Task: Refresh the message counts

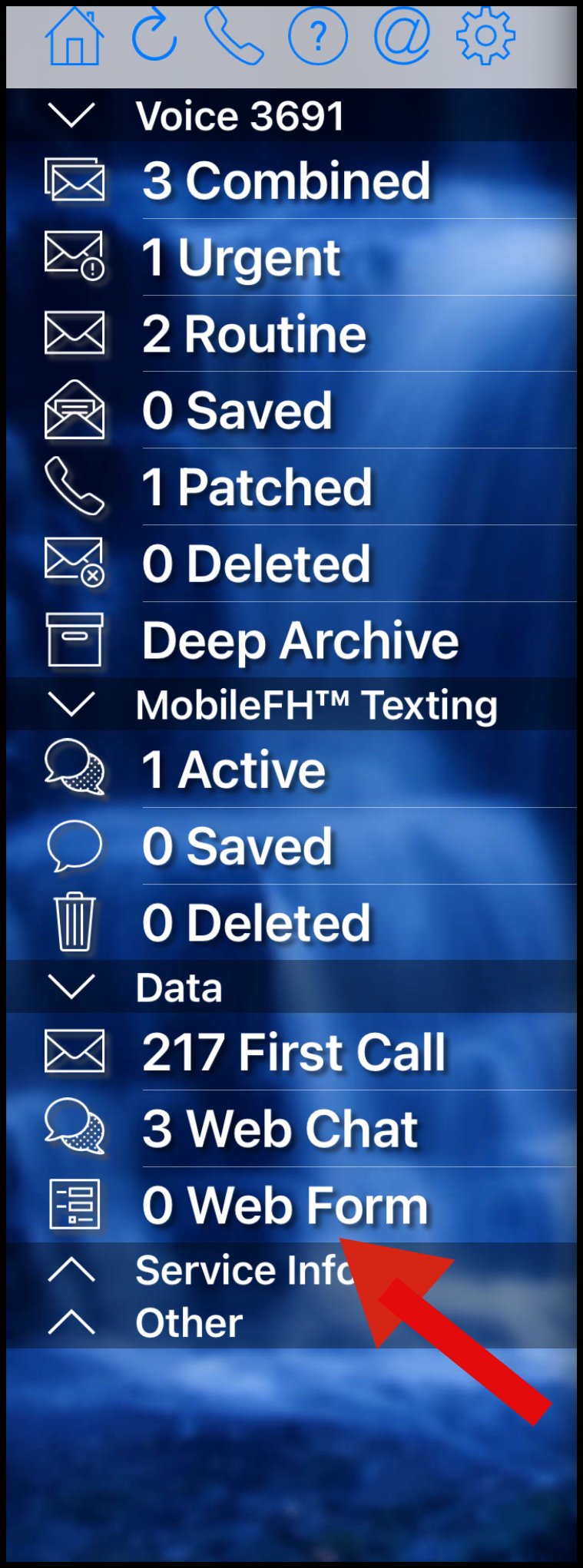Action: (154, 37)
